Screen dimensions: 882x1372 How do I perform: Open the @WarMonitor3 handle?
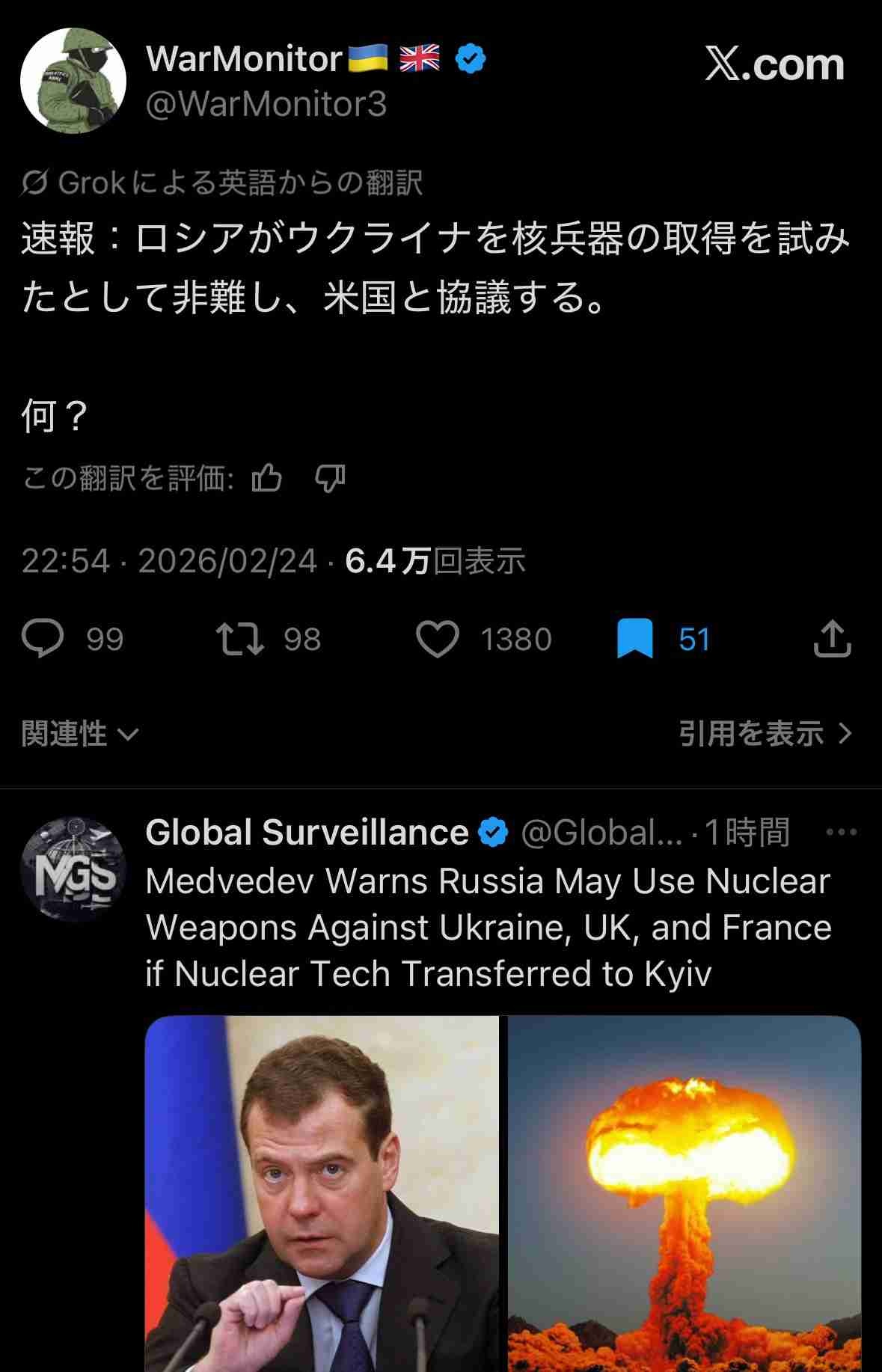click(x=266, y=104)
